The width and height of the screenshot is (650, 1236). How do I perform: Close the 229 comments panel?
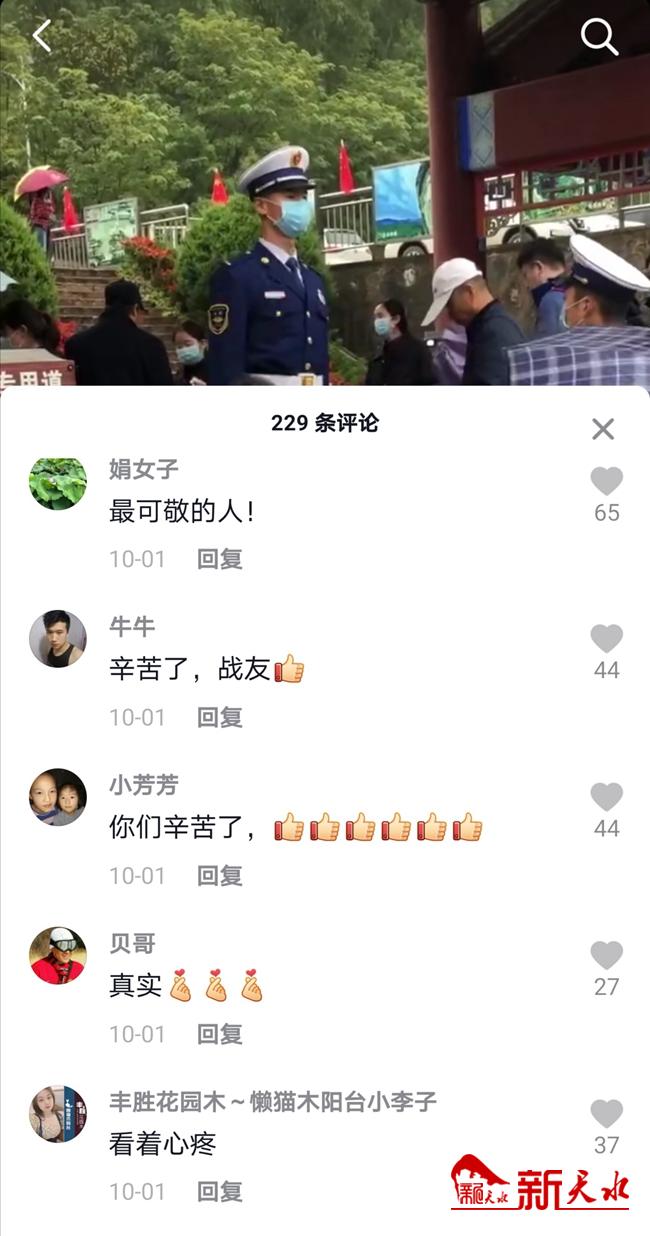[603, 429]
